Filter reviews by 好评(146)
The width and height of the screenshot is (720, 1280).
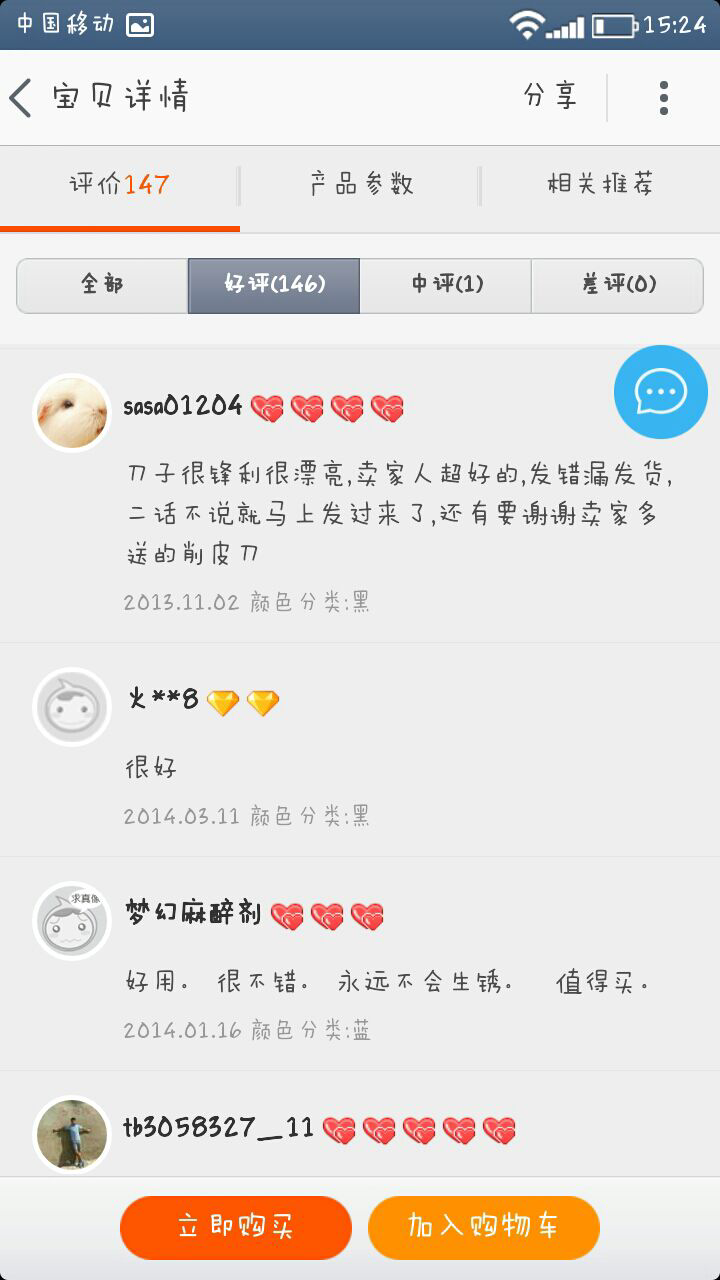(x=274, y=285)
